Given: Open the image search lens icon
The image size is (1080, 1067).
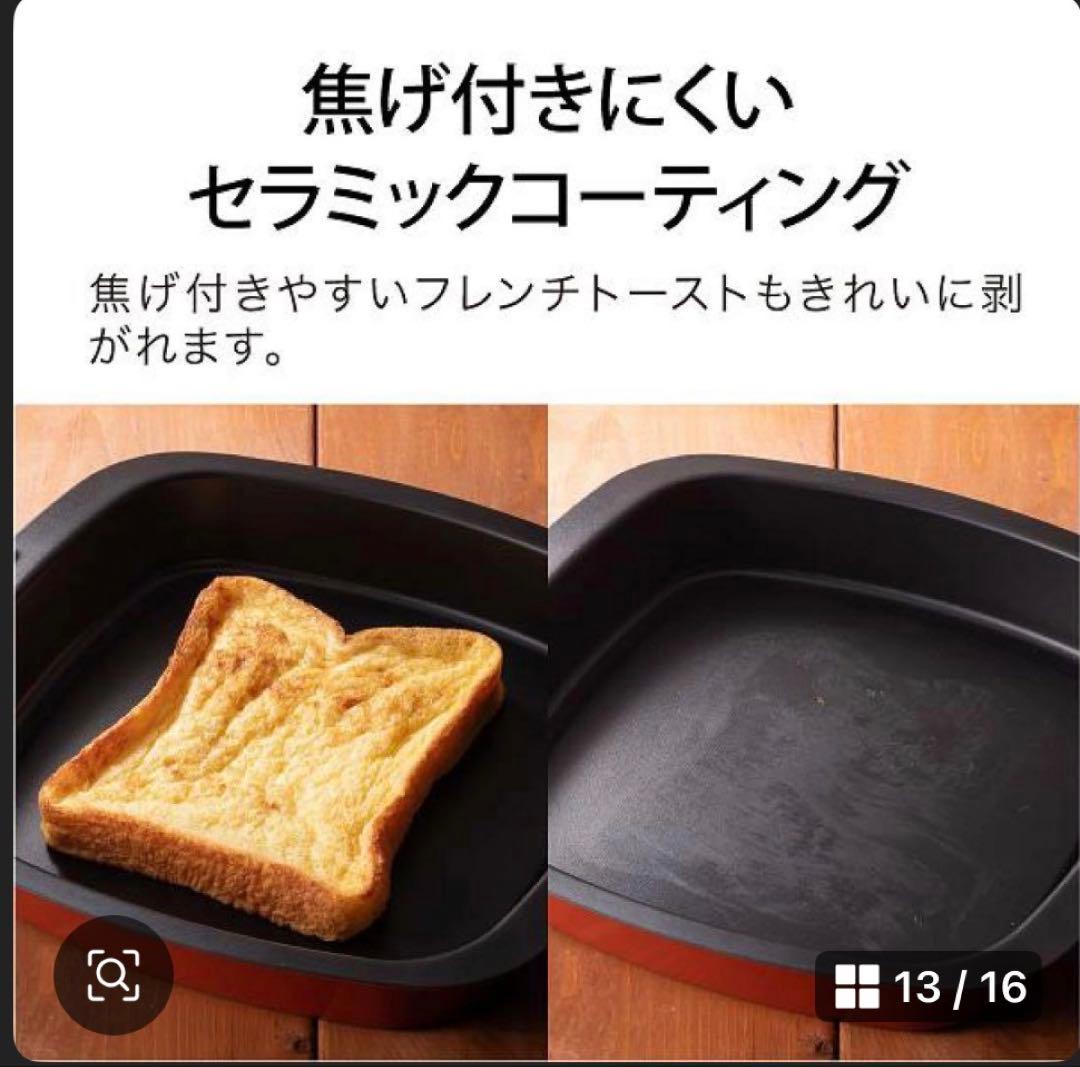Looking at the screenshot, I should (x=113, y=973).
